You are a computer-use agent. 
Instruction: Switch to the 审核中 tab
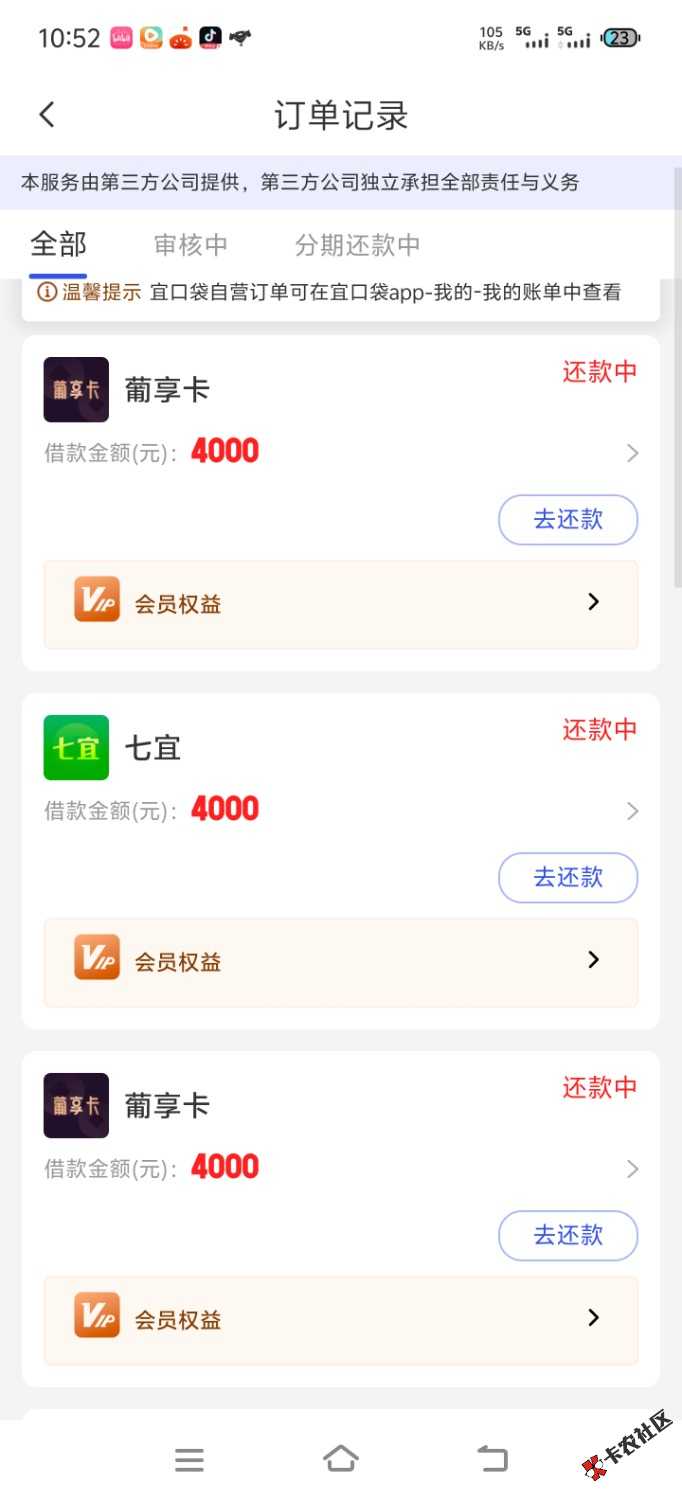coord(190,245)
